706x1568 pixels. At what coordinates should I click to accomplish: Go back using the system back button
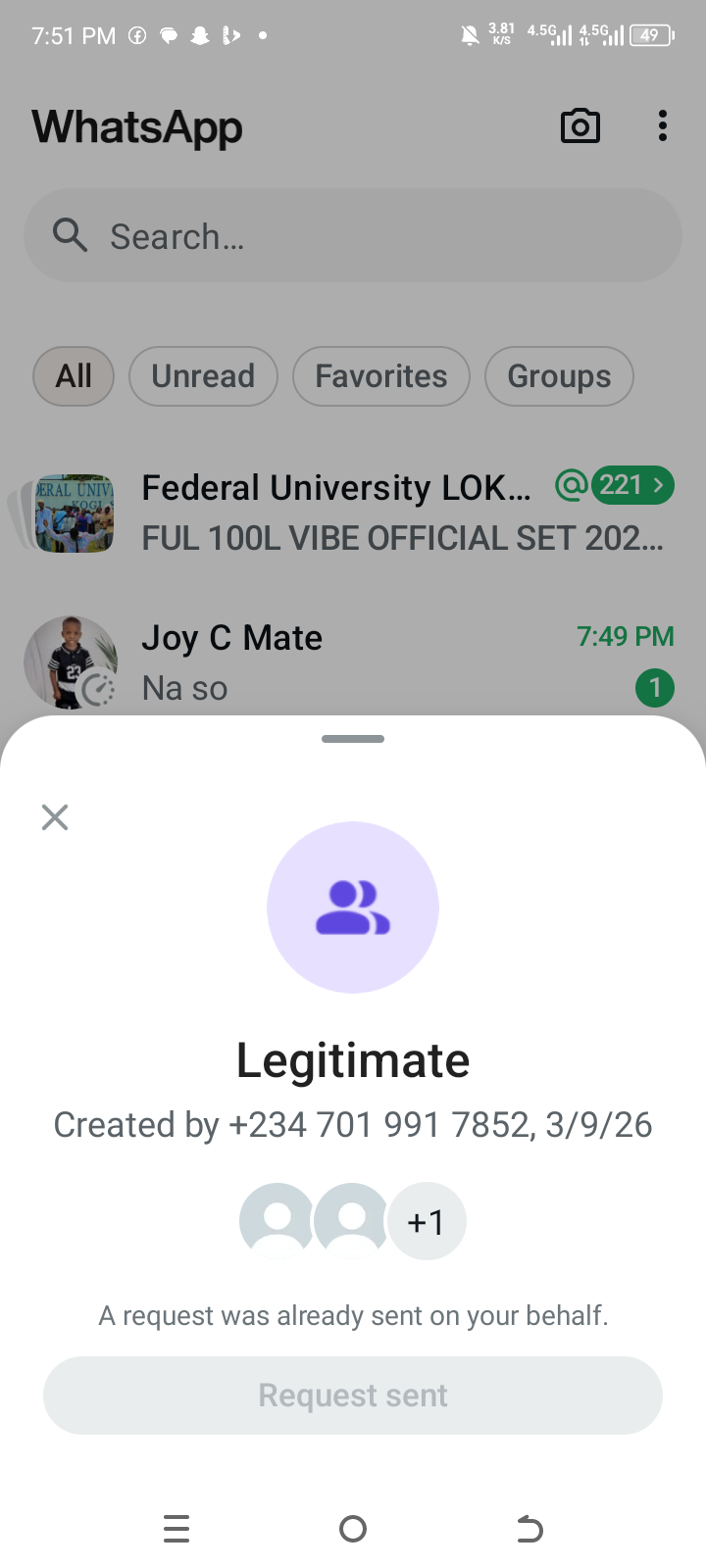tap(529, 1529)
